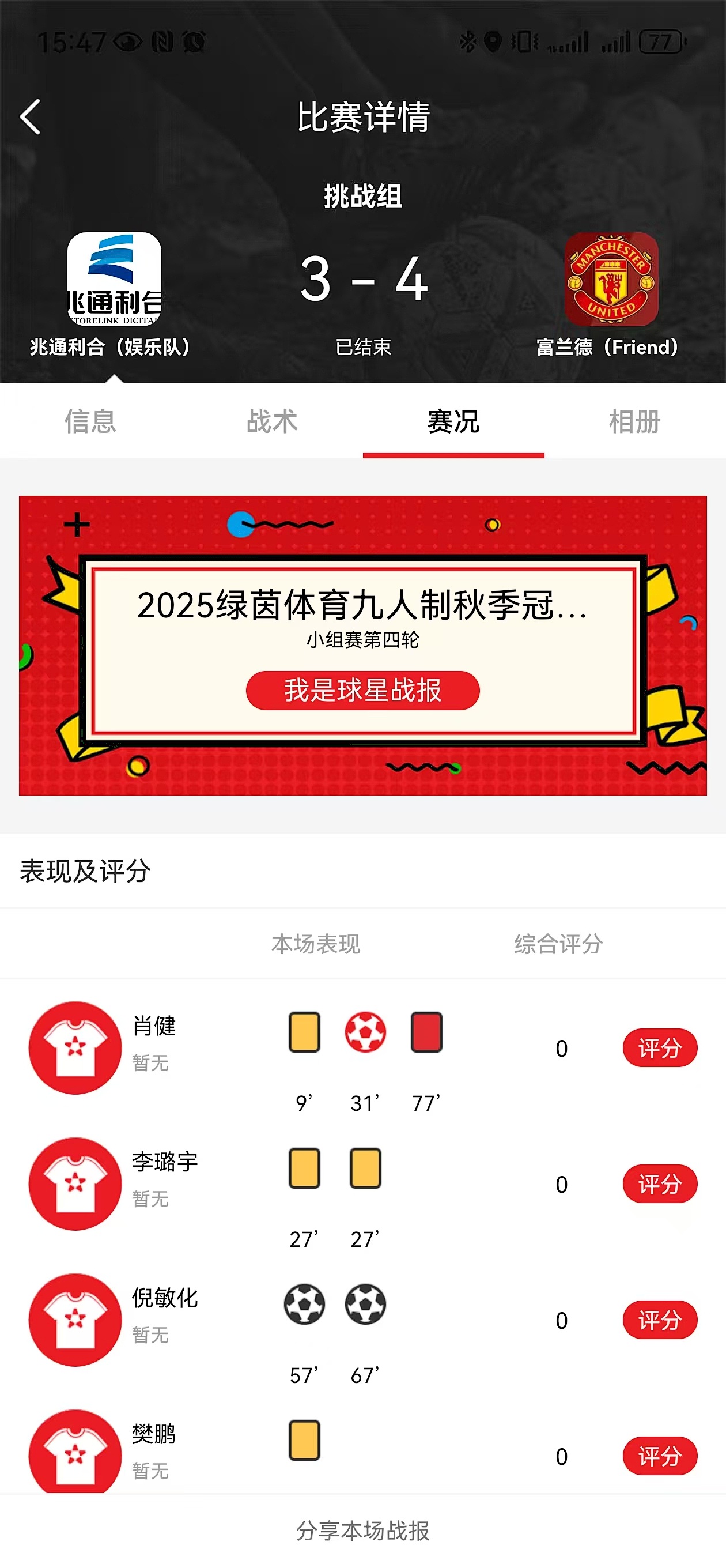726x1568 pixels.
Task: Switch to the 信息 tab
Action: (x=90, y=421)
